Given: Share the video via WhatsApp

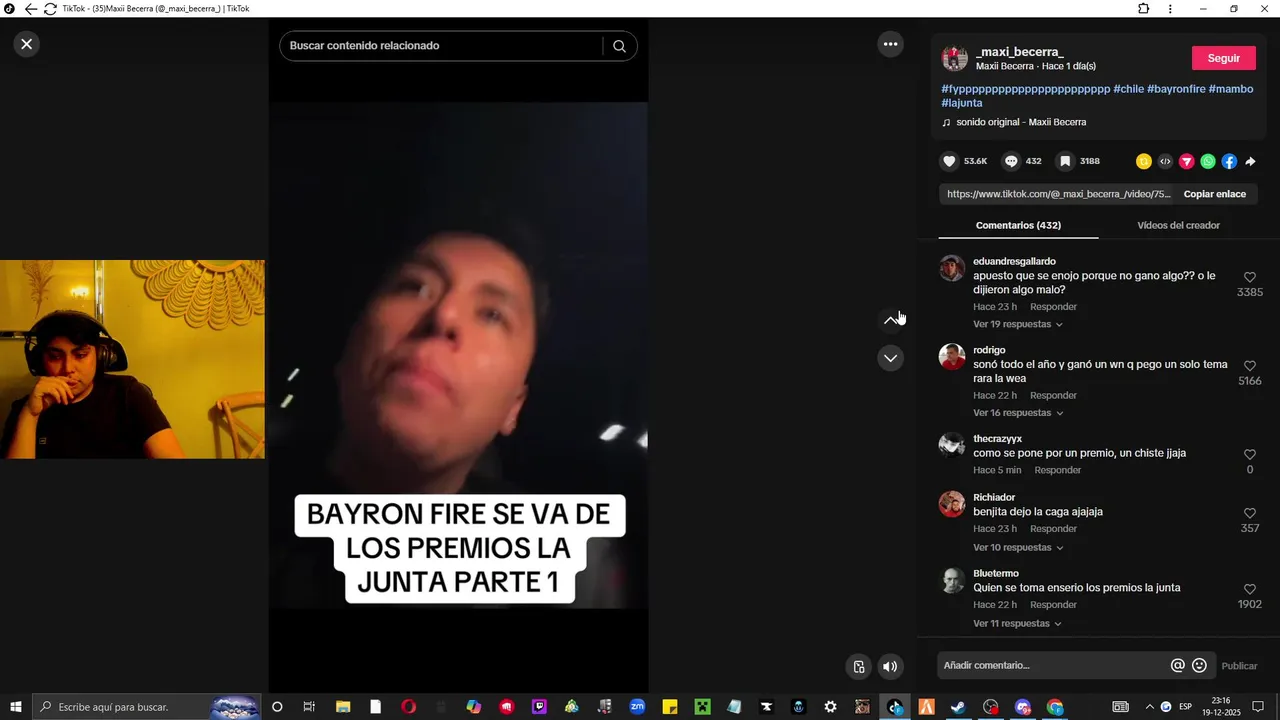Looking at the screenshot, I should 1208,161.
